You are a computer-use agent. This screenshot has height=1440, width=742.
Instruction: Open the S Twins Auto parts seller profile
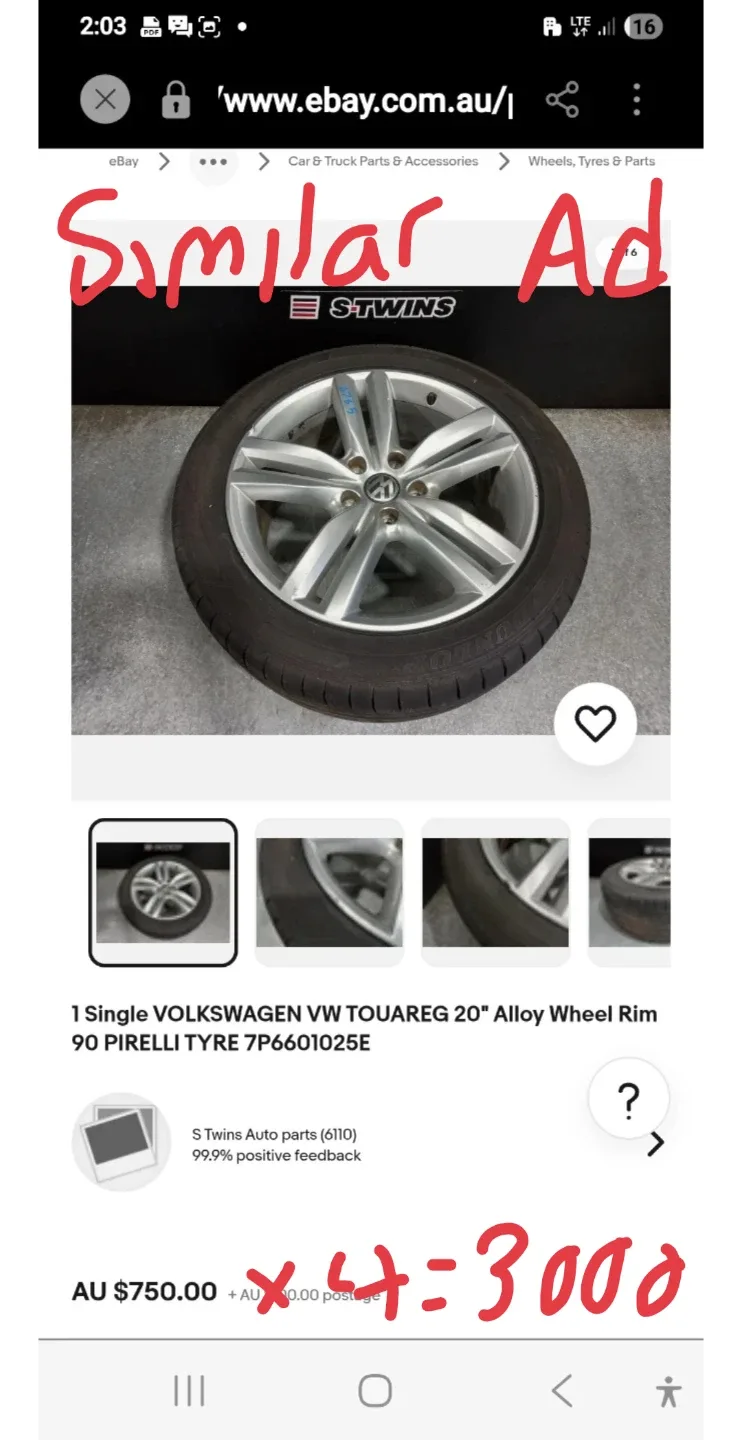(x=275, y=1134)
